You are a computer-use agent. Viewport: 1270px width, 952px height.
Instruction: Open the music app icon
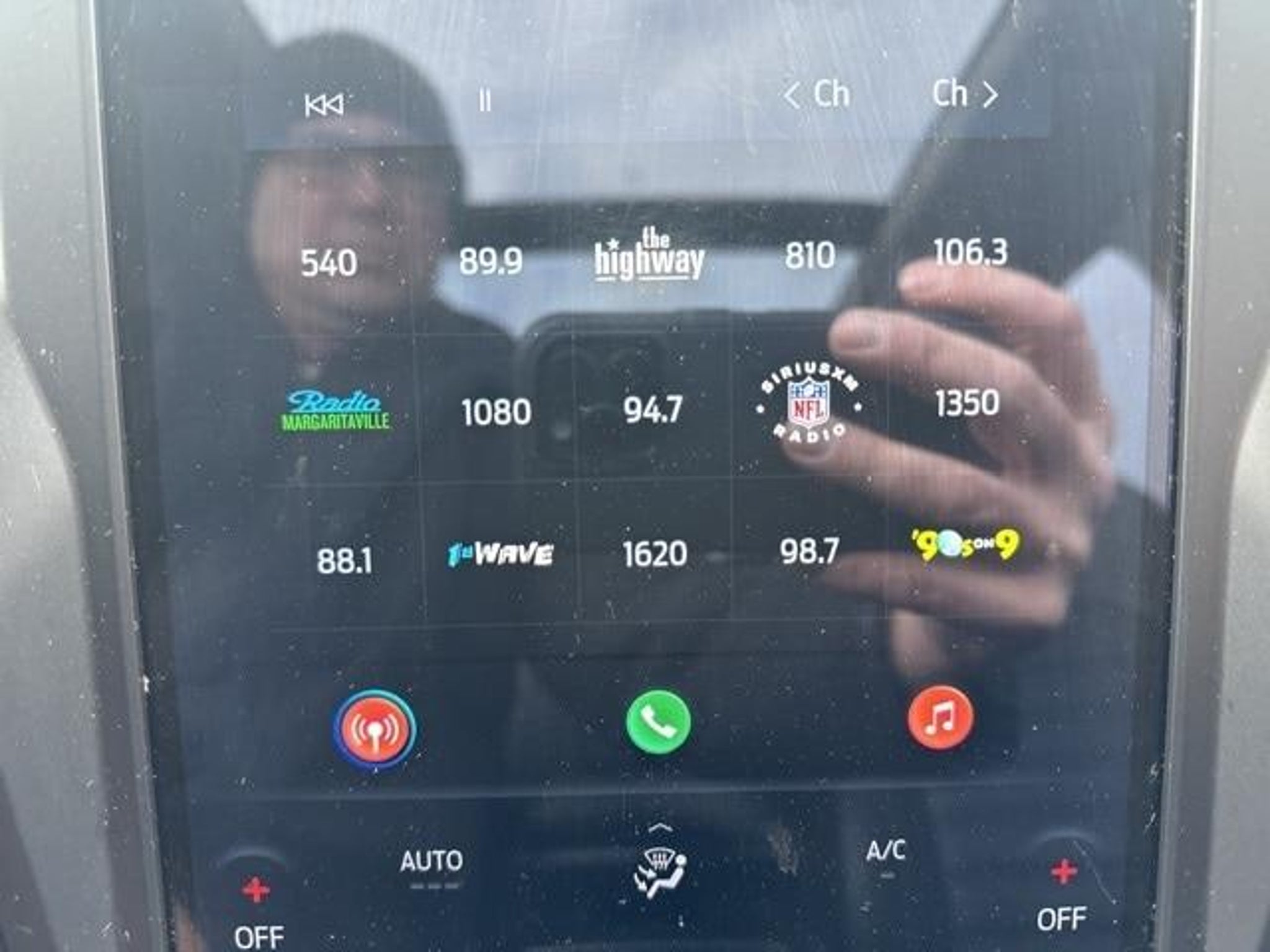click(x=940, y=718)
